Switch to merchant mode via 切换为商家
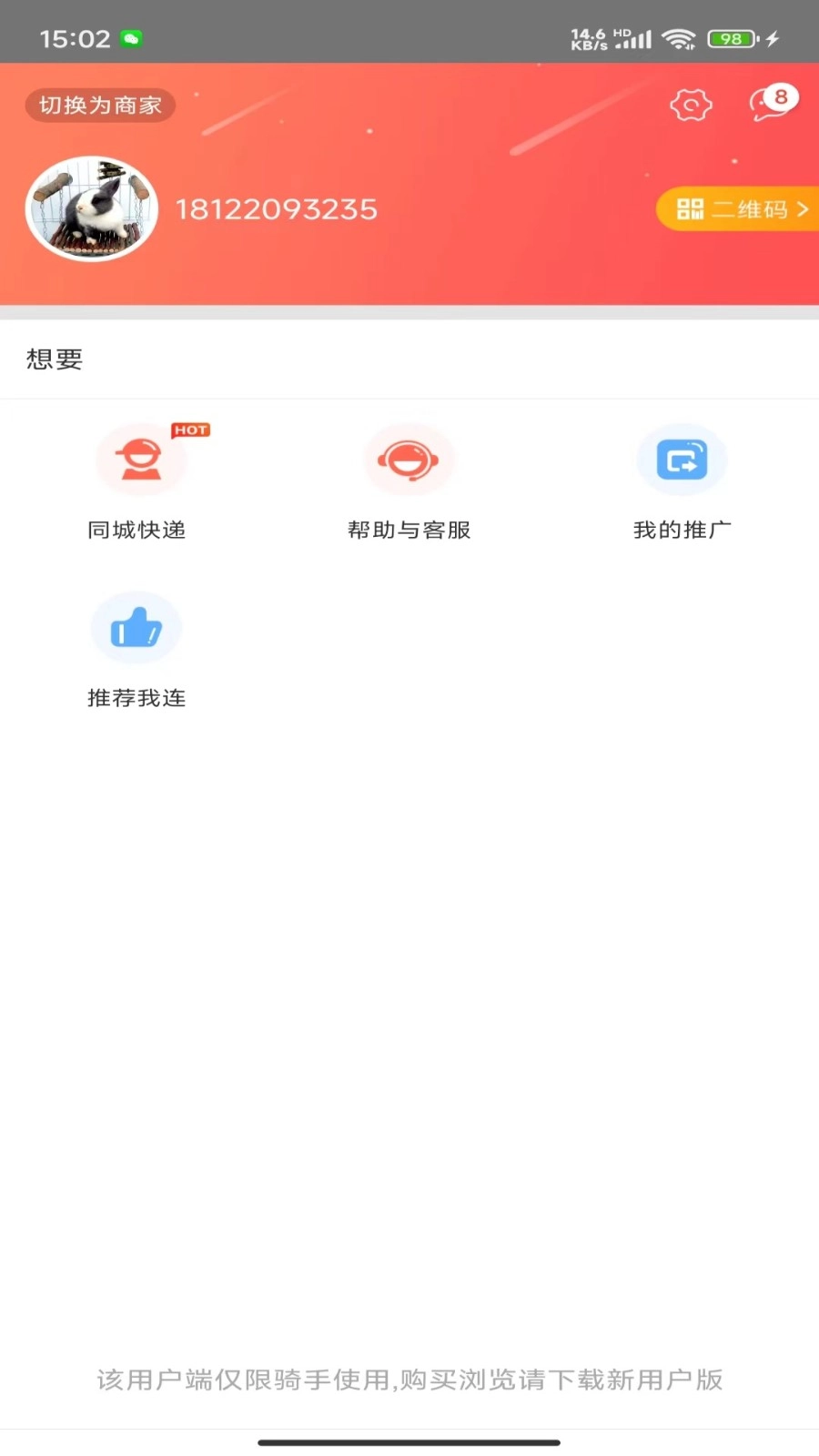 coord(99,105)
